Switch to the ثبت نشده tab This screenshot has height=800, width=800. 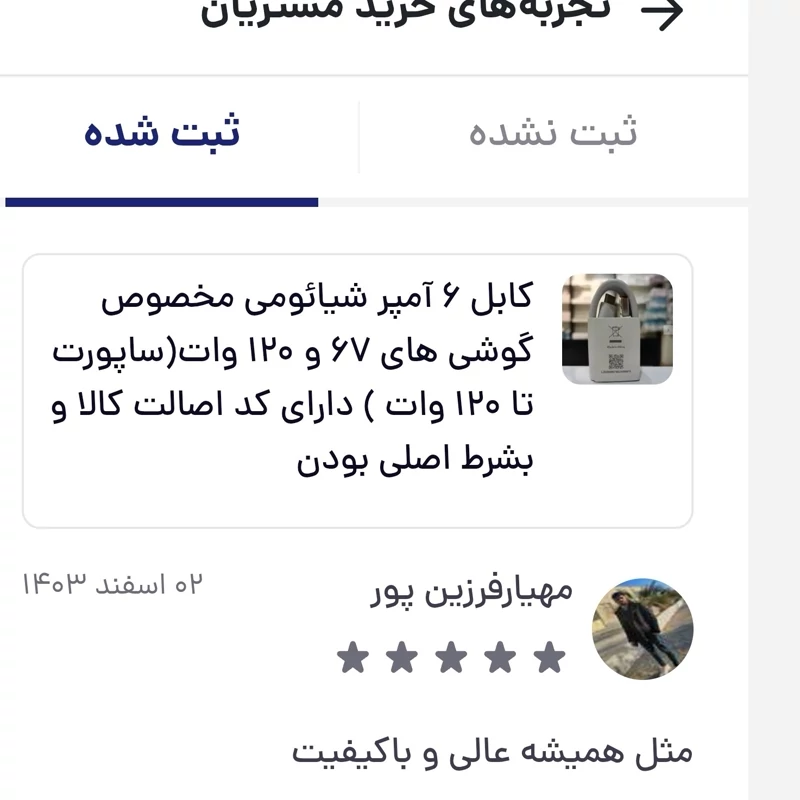pos(553,133)
